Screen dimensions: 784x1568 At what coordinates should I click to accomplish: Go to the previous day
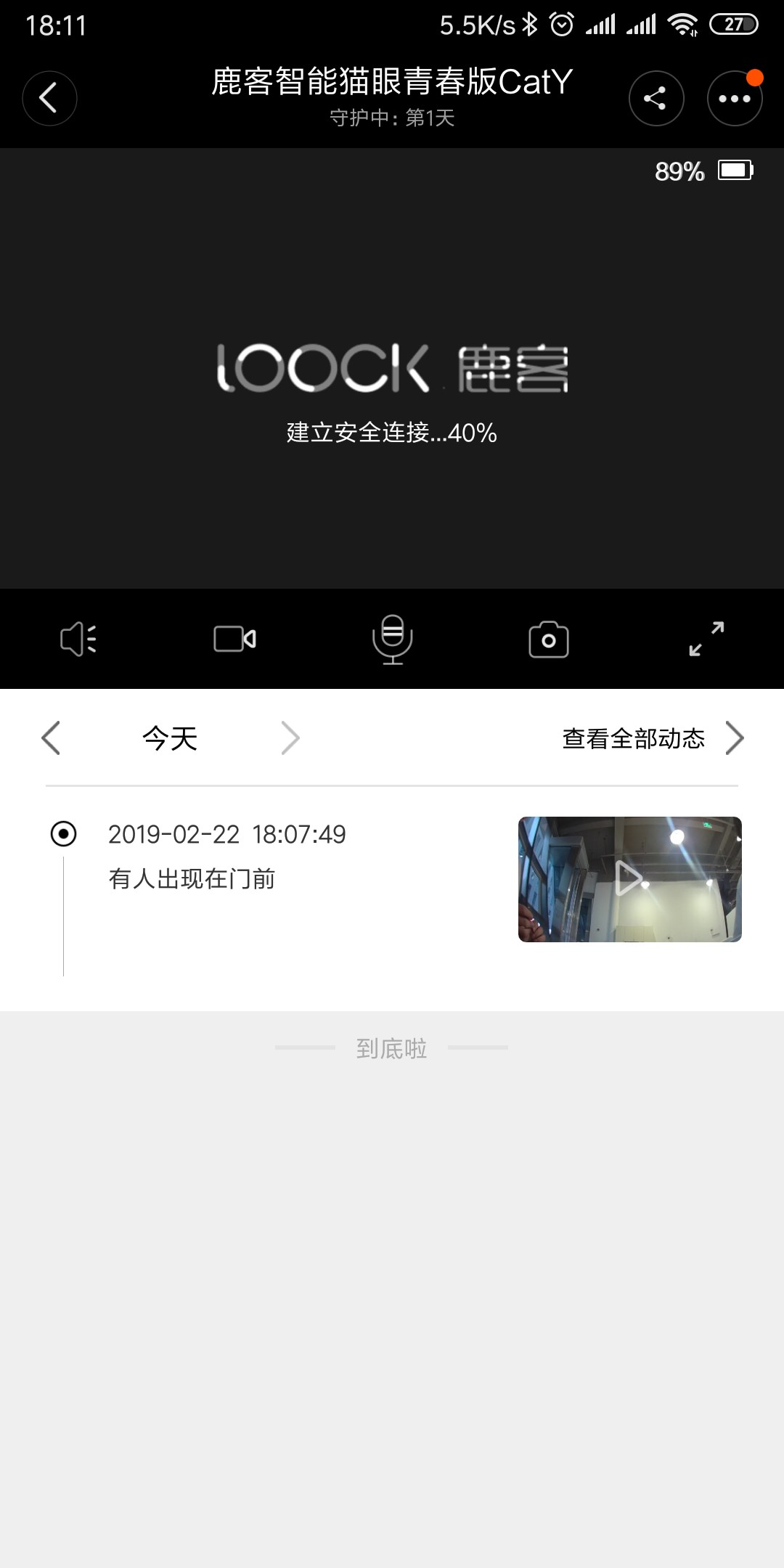tap(51, 738)
